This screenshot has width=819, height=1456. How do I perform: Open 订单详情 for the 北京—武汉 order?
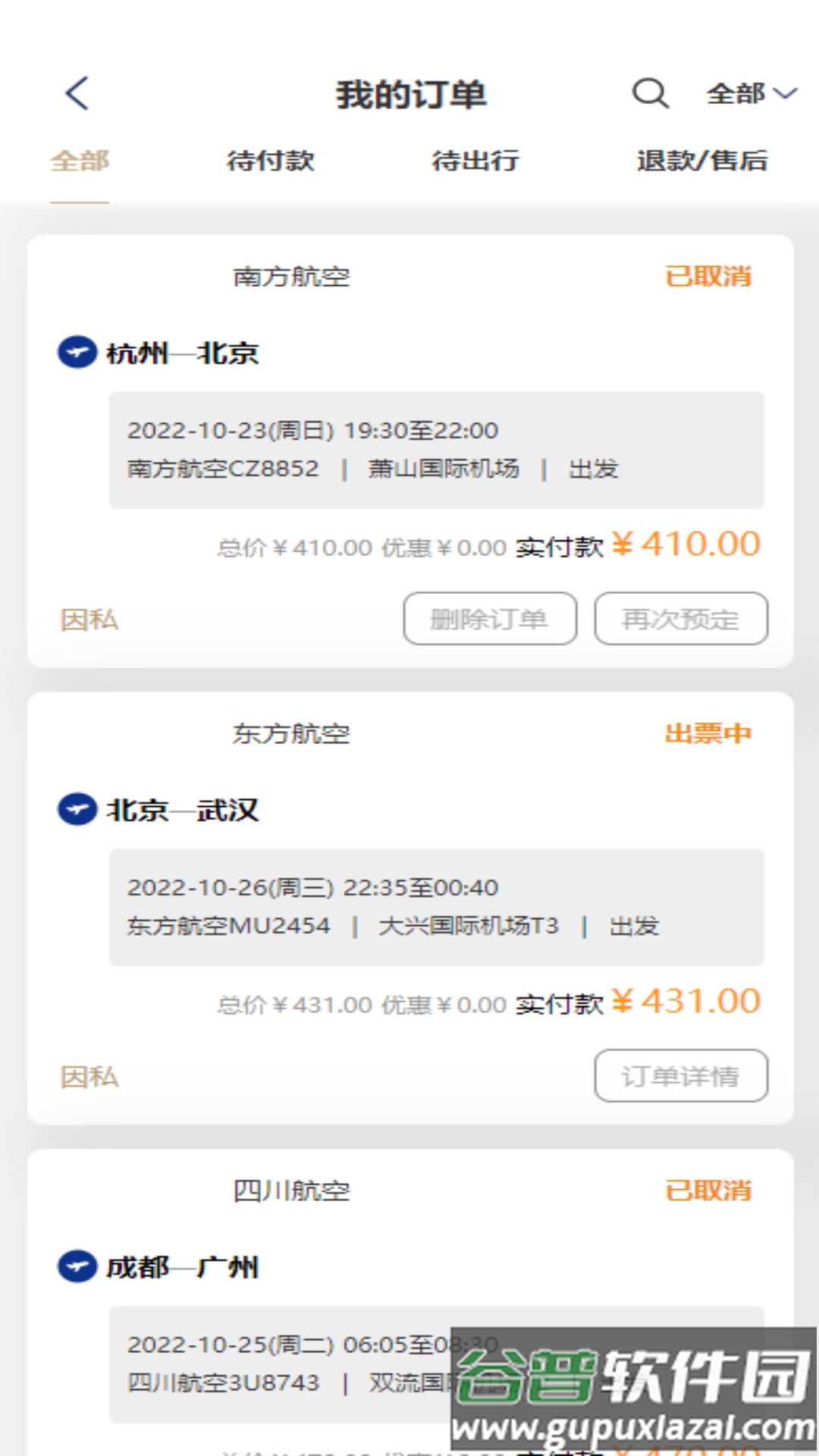pos(681,1076)
